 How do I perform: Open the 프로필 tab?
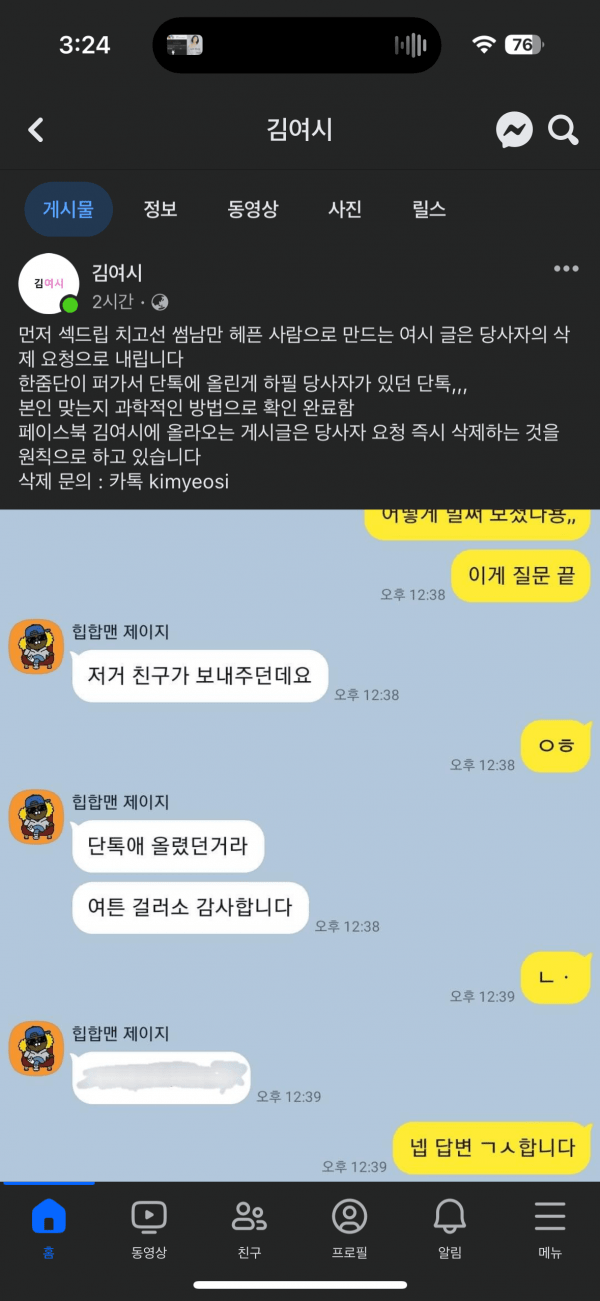(x=349, y=1229)
